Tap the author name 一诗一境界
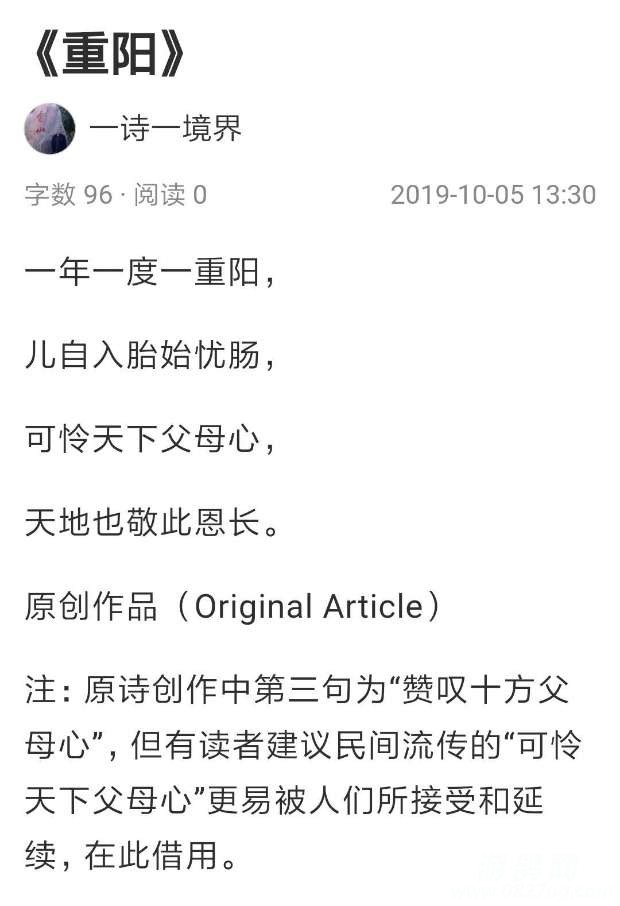Viewport: 620px width, 906px height. [x=165, y=129]
